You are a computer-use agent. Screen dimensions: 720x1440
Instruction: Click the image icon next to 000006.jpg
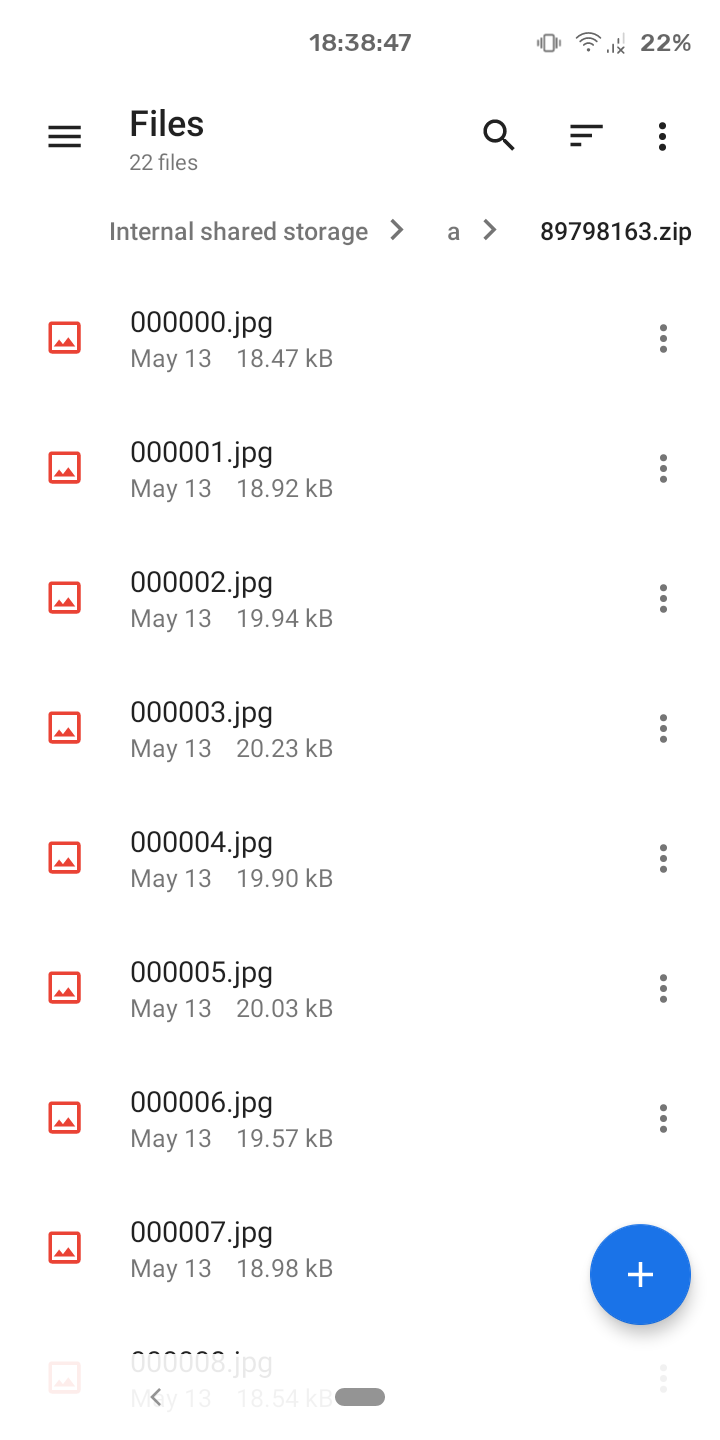pyautogui.click(x=64, y=1117)
